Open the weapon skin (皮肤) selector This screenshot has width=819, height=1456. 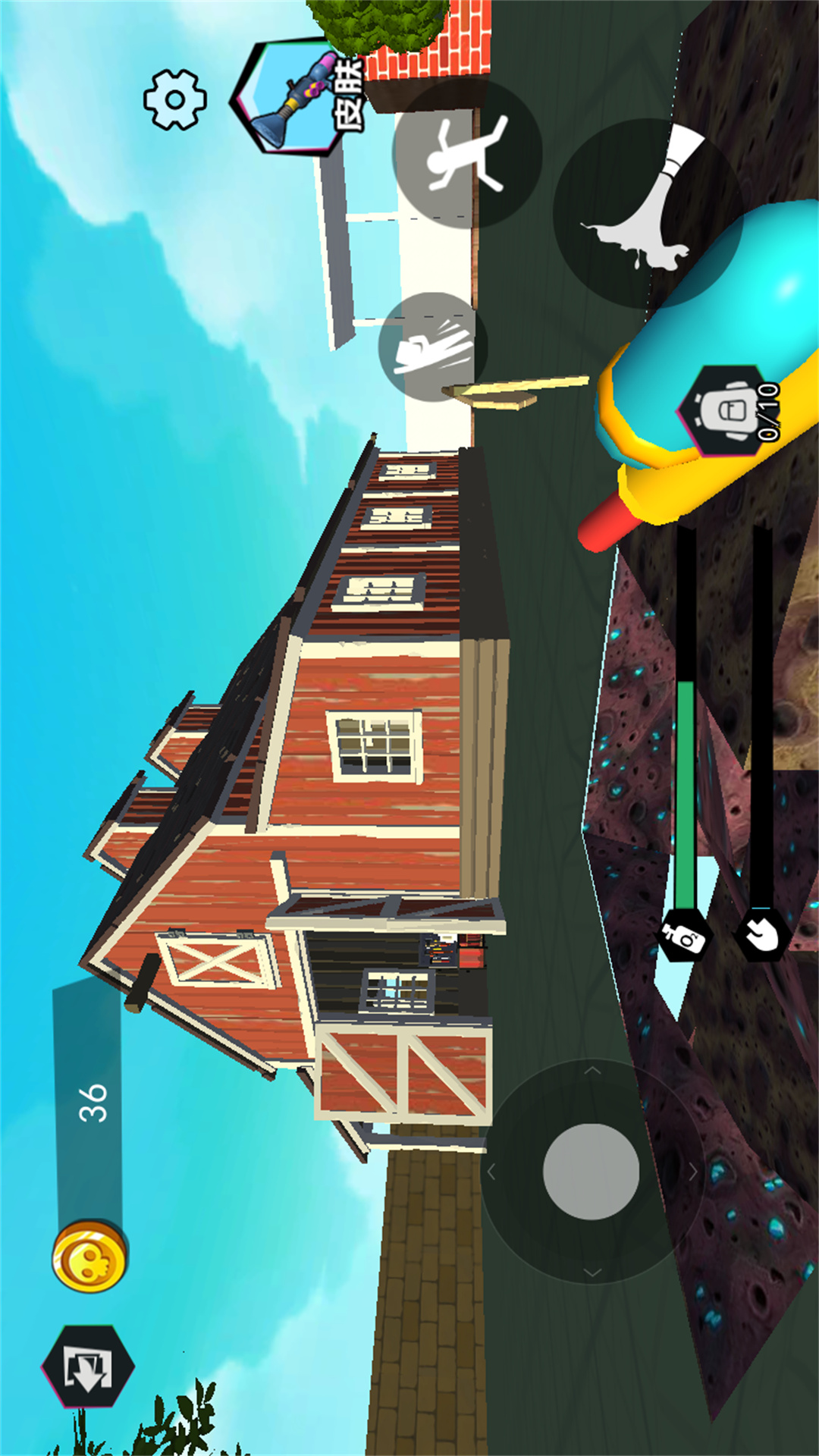pyautogui.click(x=298, y=96)
